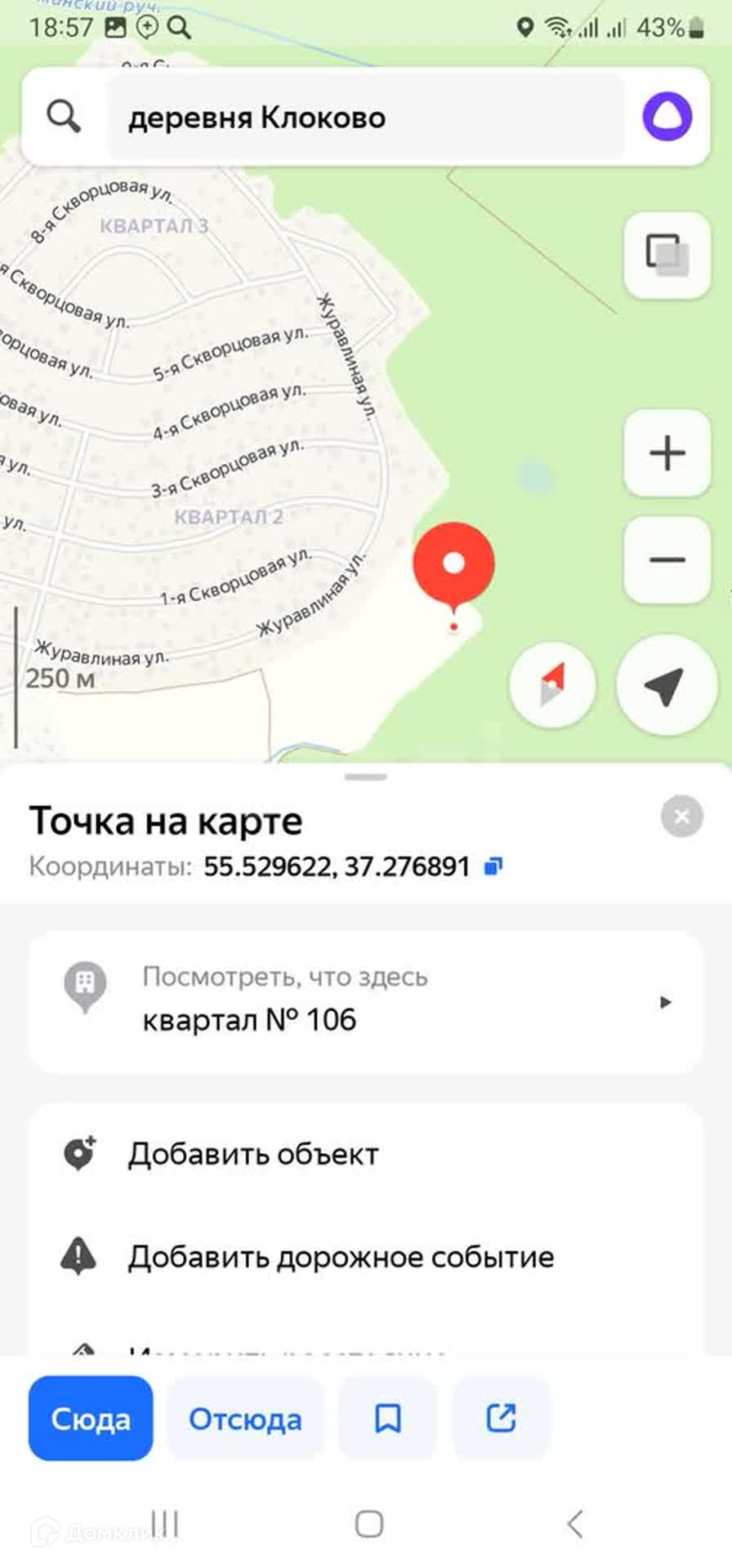Open квартал № 106 details
Image resolution: width=732 pixels, height=1568 pixels.
point(366,1002)
